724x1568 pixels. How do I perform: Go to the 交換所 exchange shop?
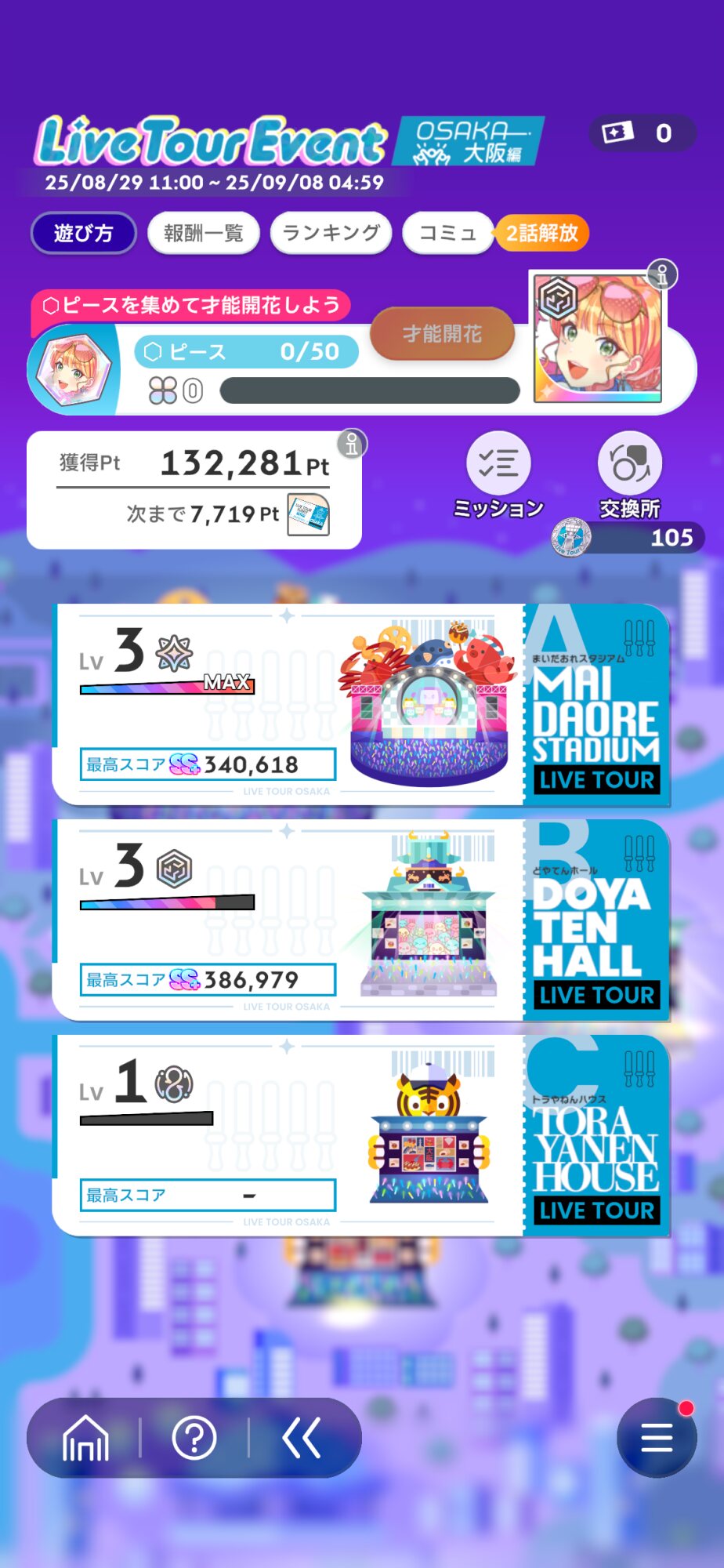(x=630, y=475)
